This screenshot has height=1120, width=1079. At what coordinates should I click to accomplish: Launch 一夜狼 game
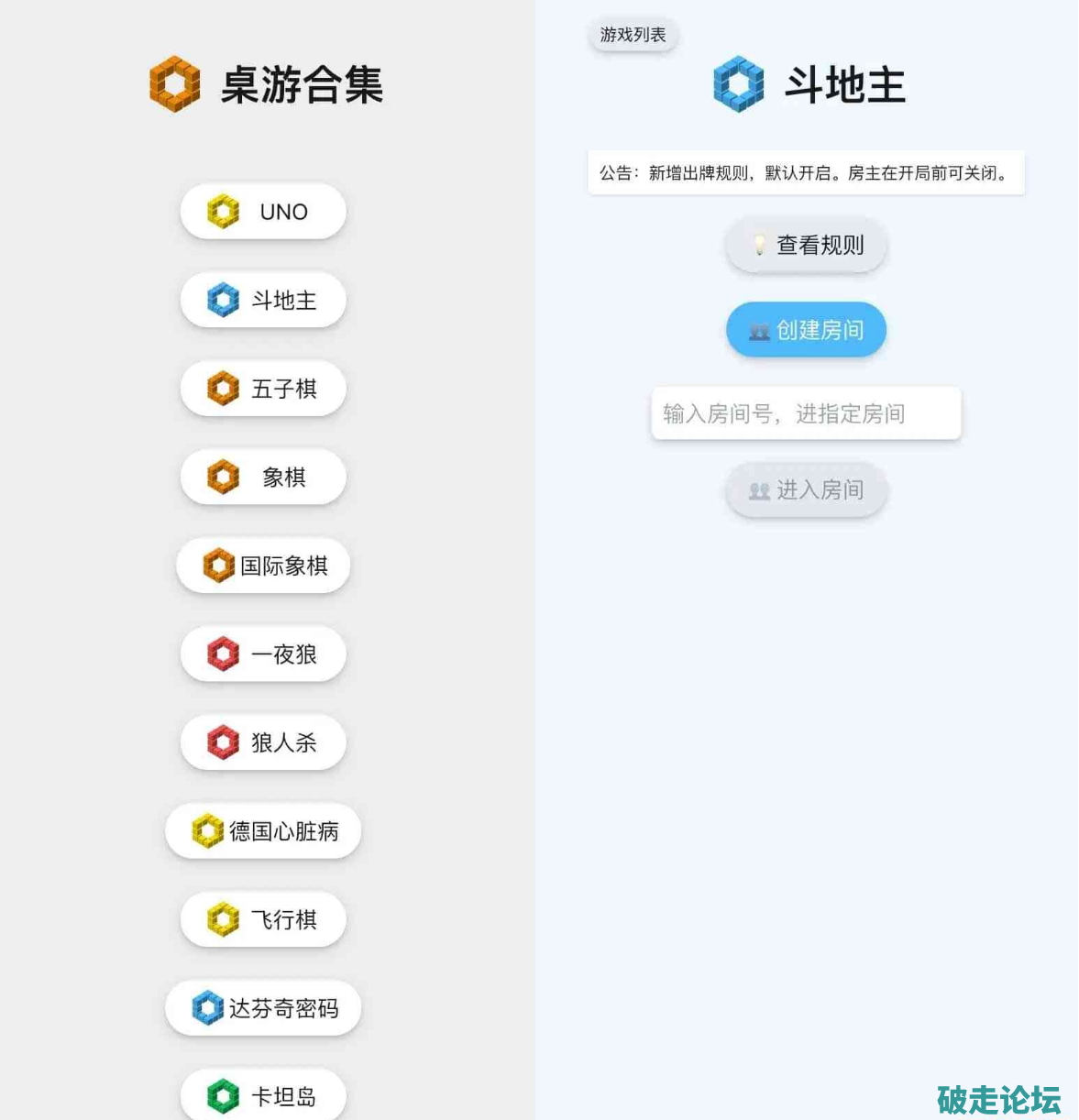263,653
